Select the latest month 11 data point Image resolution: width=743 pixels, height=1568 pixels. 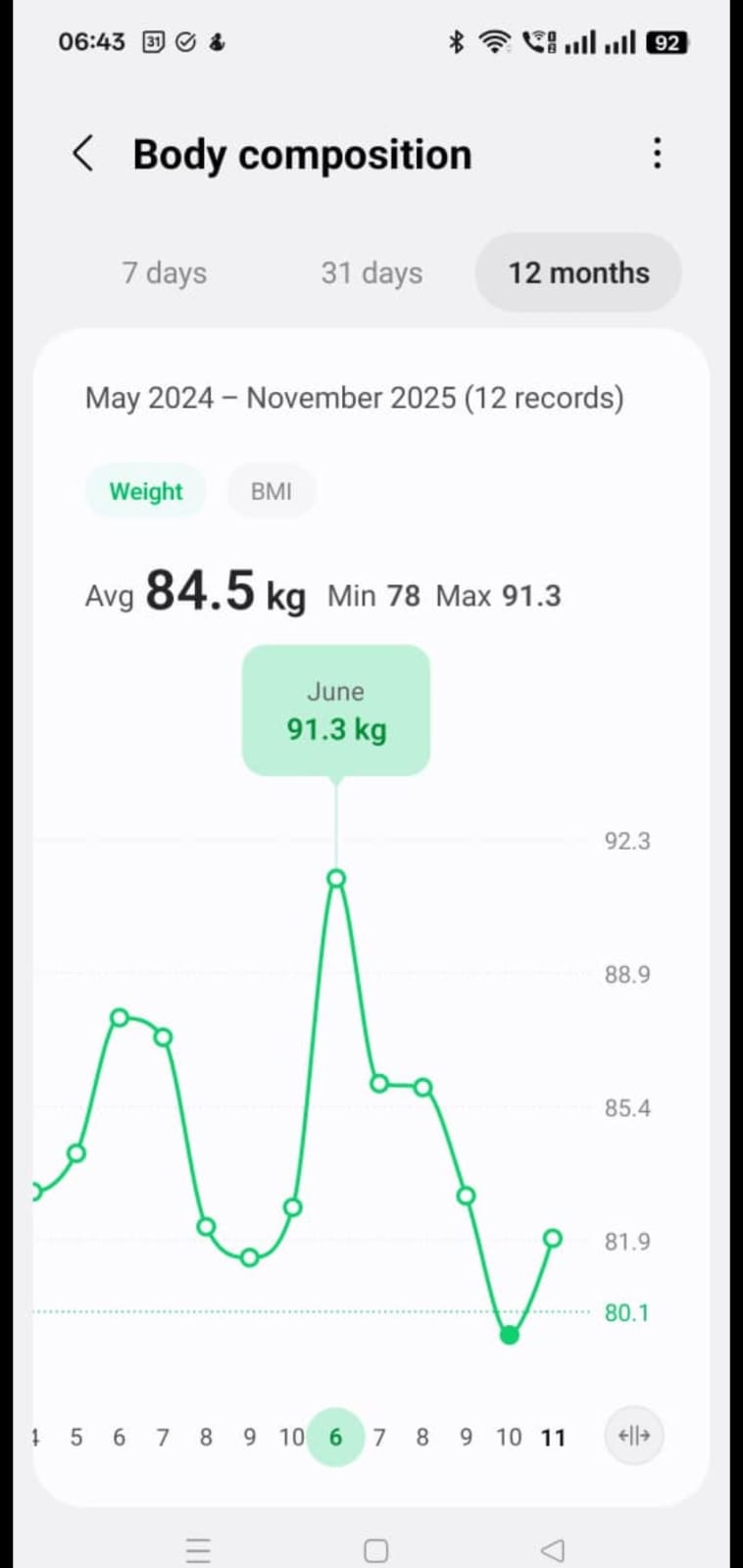click(x=553, y=1239)
